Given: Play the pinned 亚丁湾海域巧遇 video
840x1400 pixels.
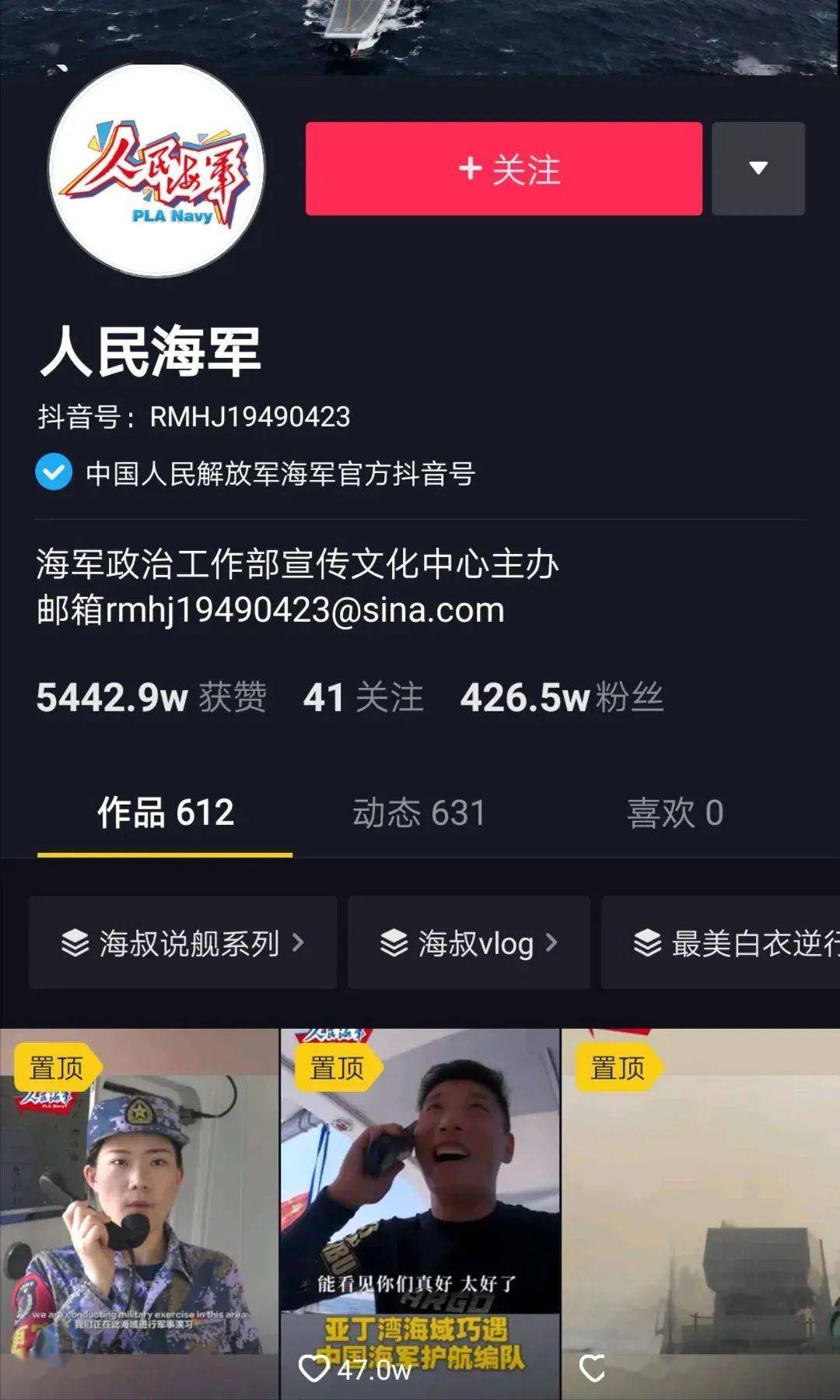Looking at the screenshot, I should (420, 1214).
